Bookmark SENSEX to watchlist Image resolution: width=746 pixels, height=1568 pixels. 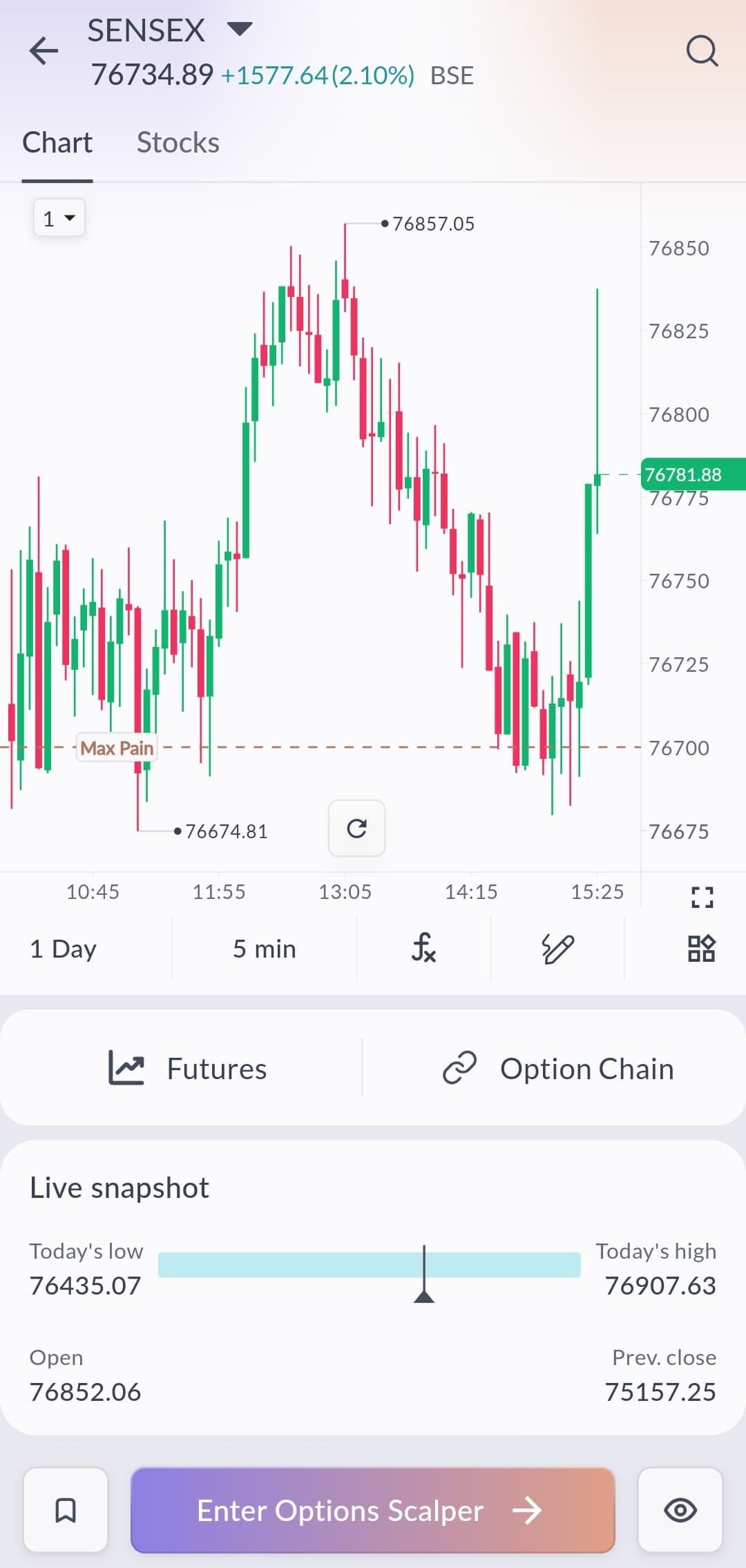tap(66, 1510)
